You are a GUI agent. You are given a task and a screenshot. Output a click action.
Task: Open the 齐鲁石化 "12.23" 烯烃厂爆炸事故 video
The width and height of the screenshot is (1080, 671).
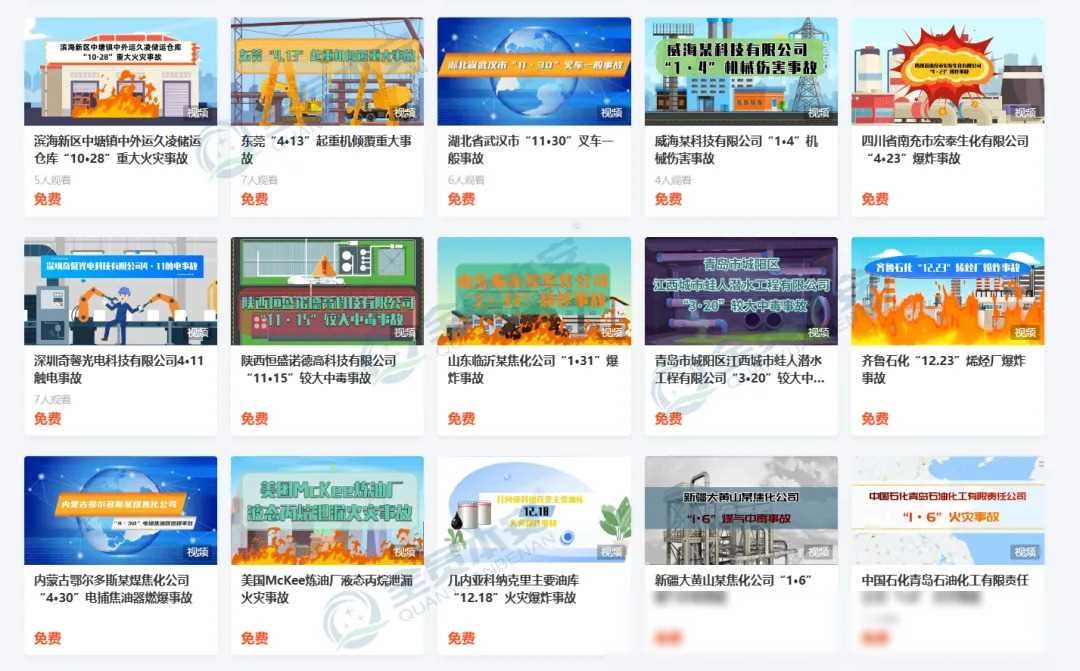coord(947,291)
